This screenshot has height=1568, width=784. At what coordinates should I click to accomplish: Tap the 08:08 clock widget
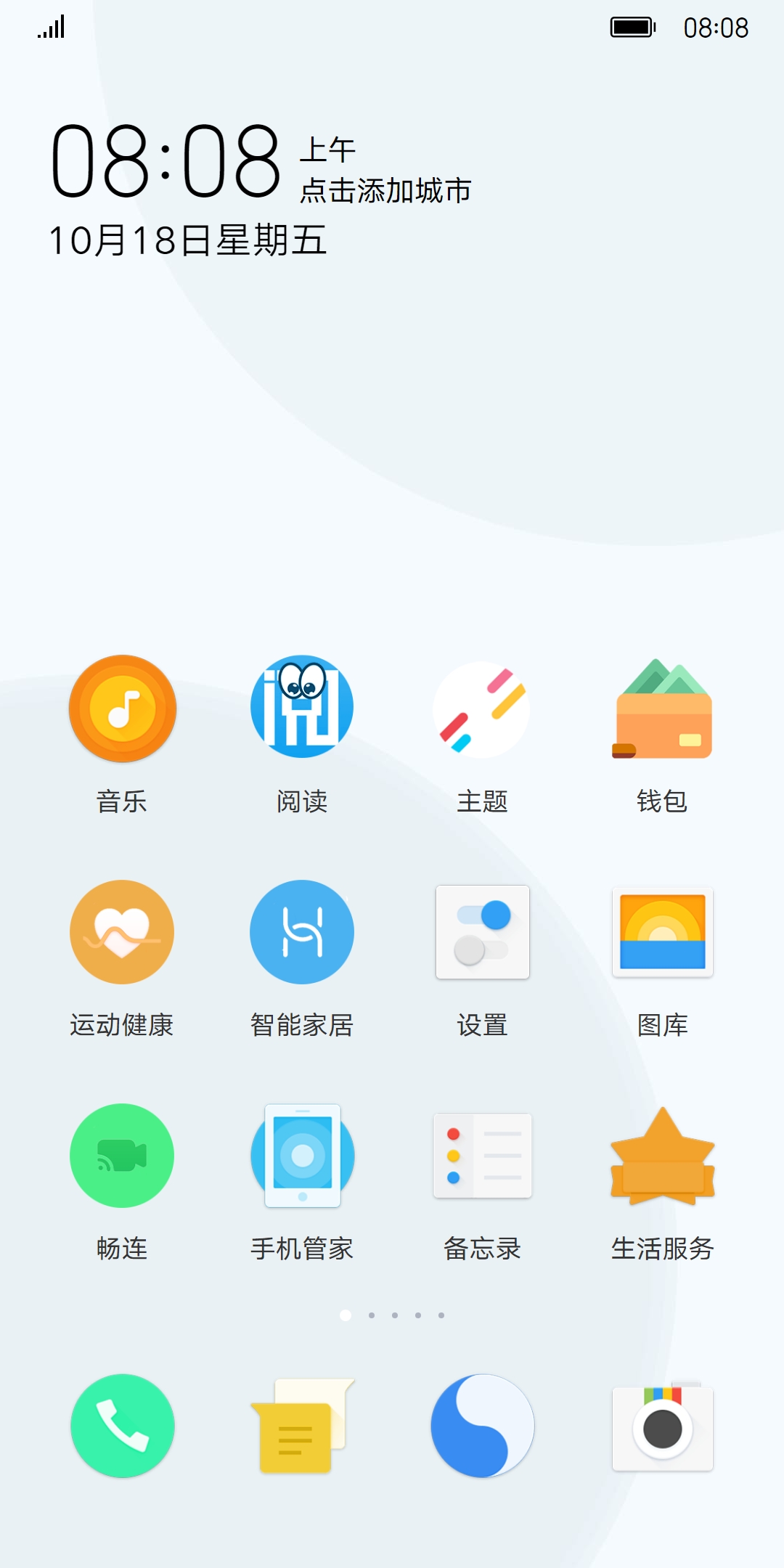[x=166, y=161]
